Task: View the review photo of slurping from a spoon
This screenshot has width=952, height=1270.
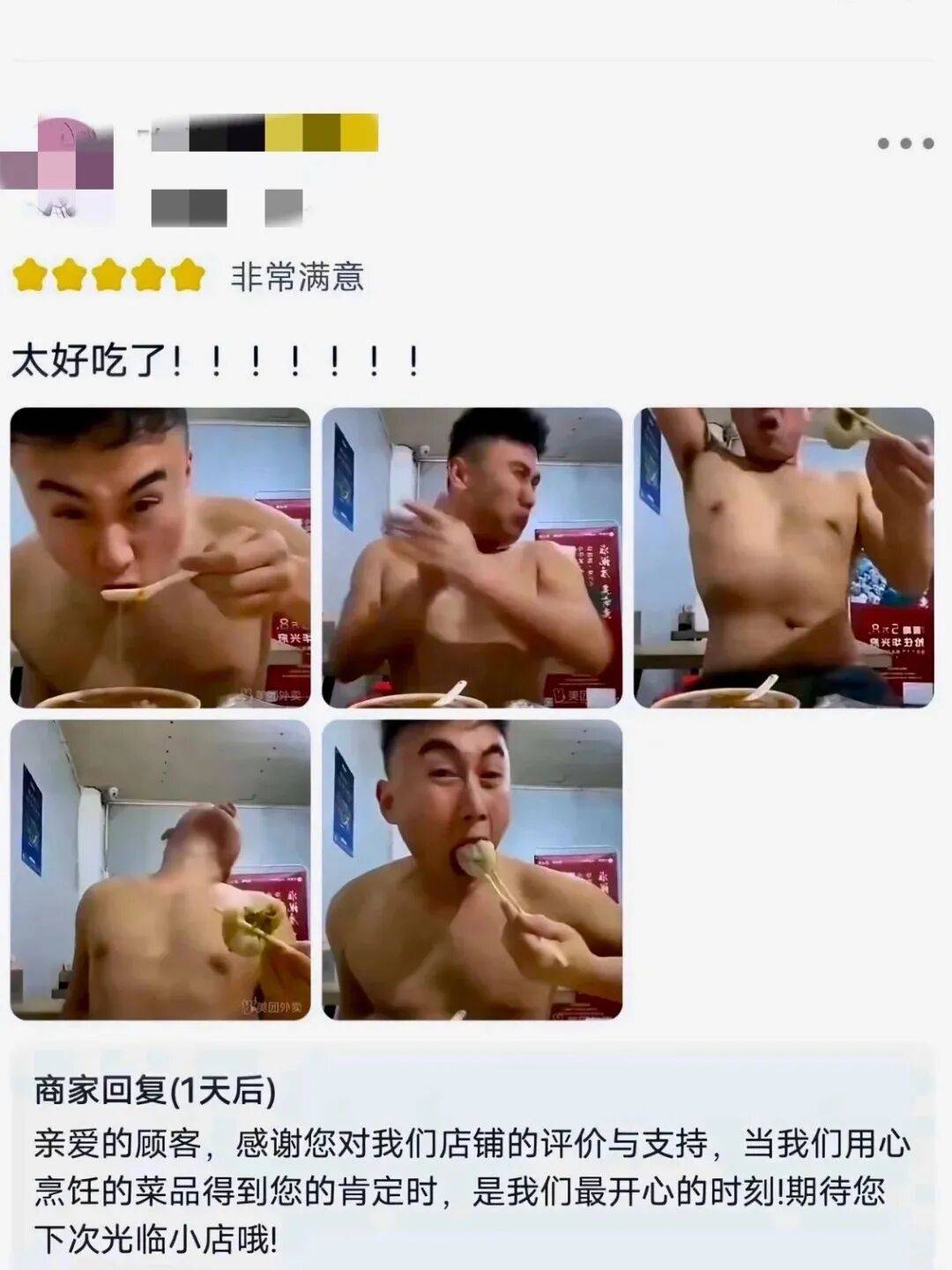Action: click(160, 557)
